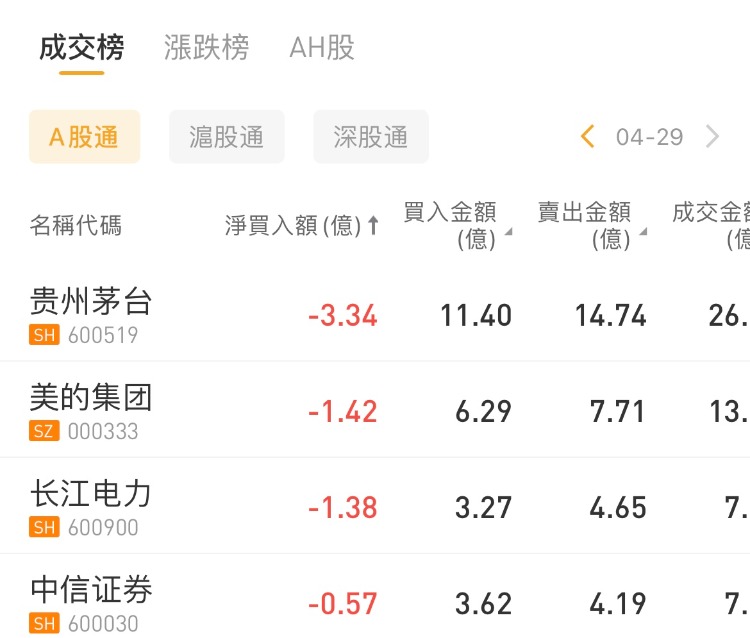Select the 深股通 filter chip
The height and width of the screenshot is (638, 750).
(371, 137)
